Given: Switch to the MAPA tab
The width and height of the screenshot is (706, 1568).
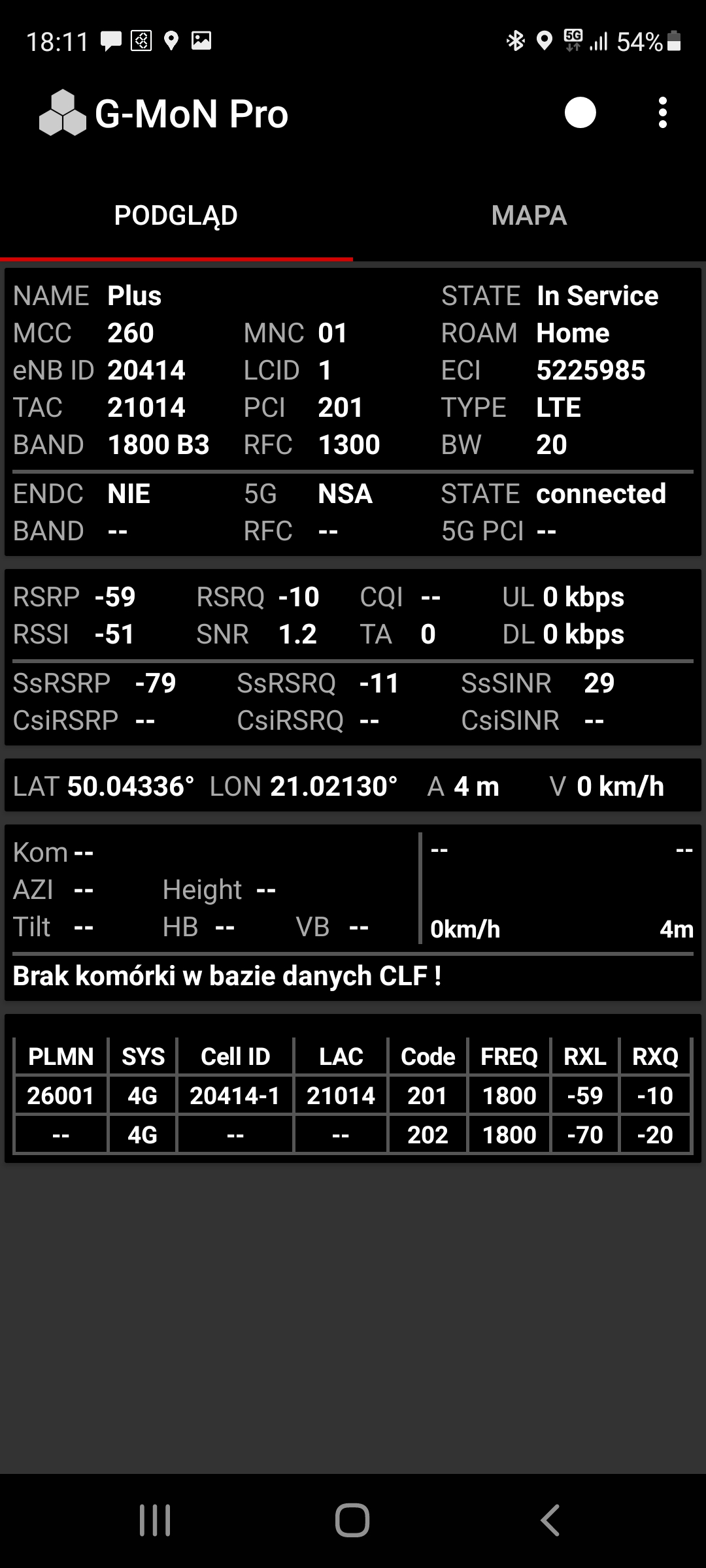Looking at the screenshot, I should 529,216.
